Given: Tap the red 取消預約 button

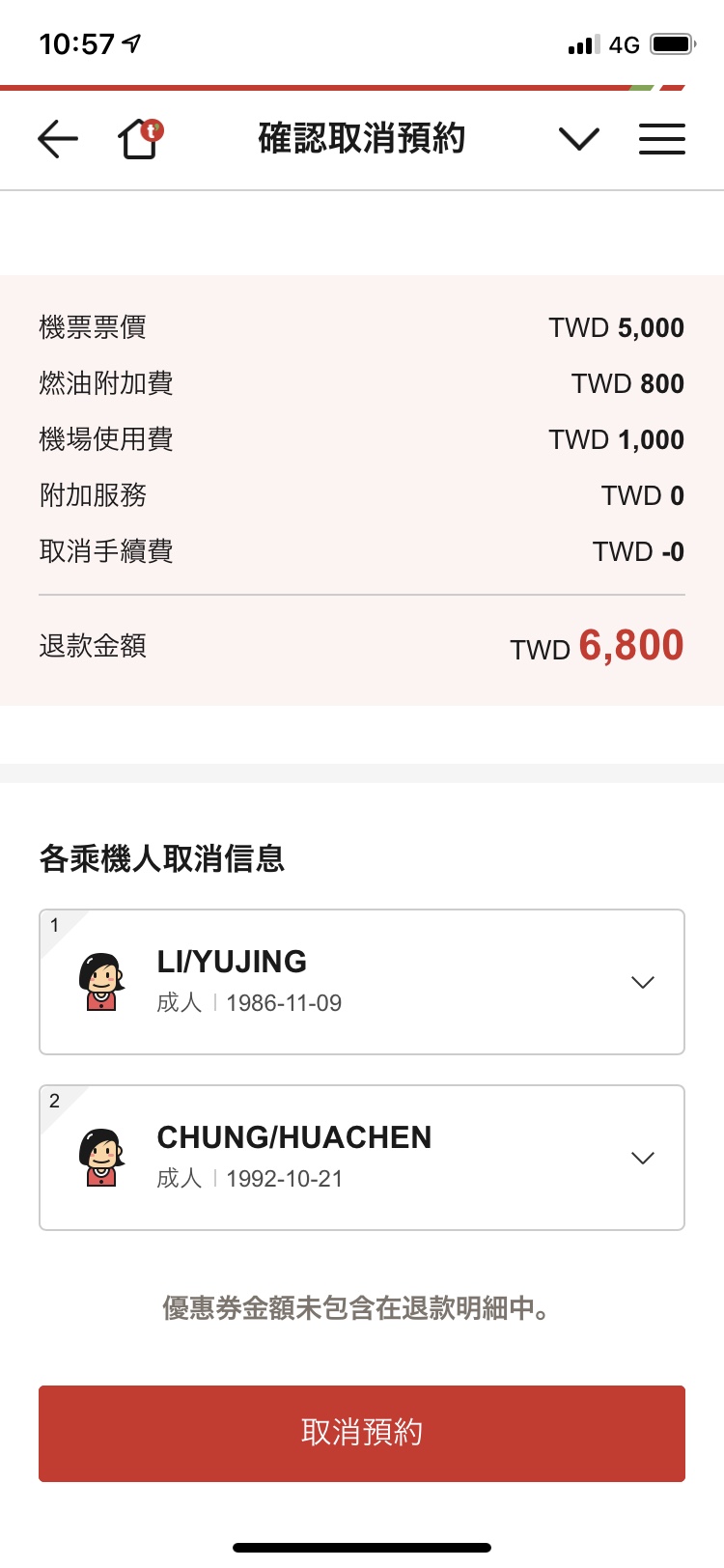Looking at the screenshot, I should (x=362, y=1433).
